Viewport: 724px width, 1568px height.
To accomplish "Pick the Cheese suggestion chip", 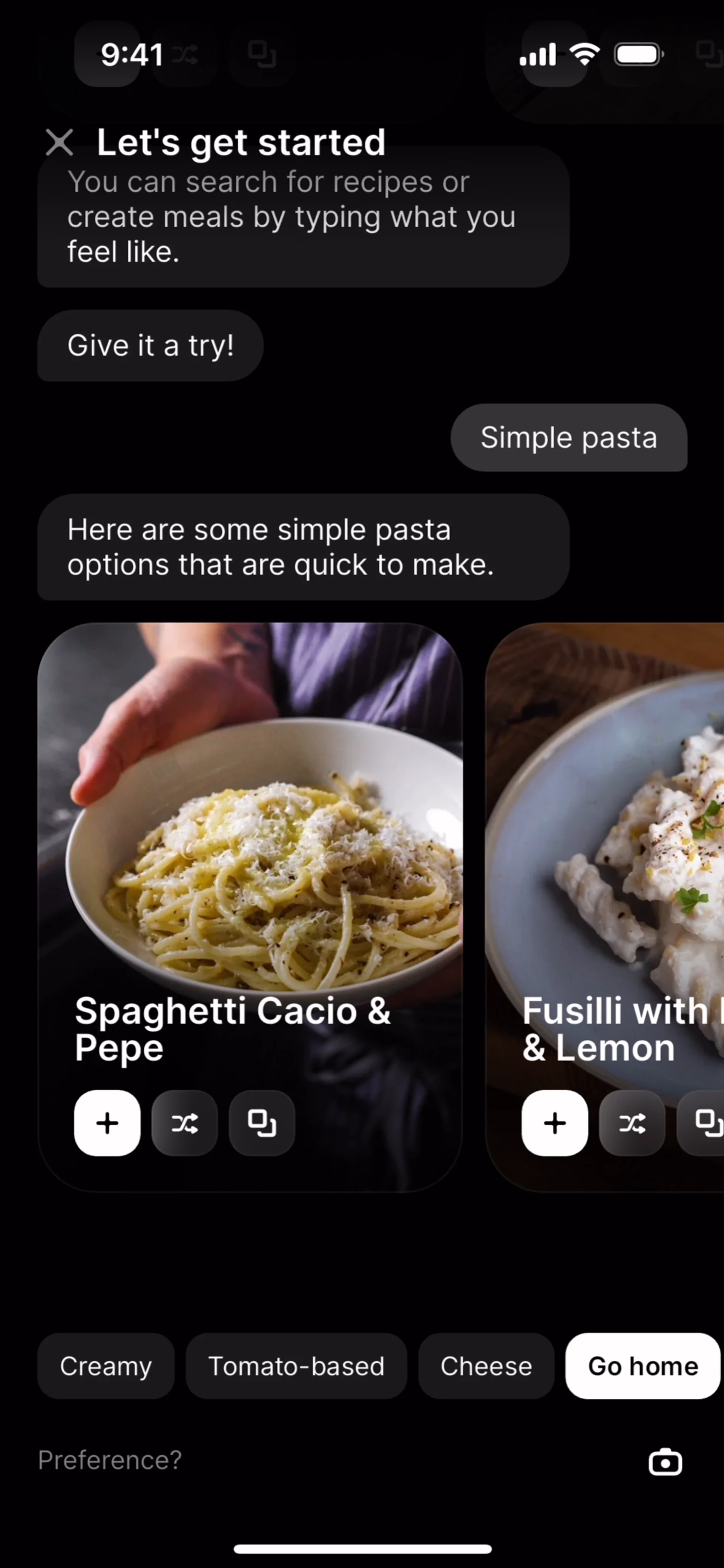I will [x=486, y=1366].
